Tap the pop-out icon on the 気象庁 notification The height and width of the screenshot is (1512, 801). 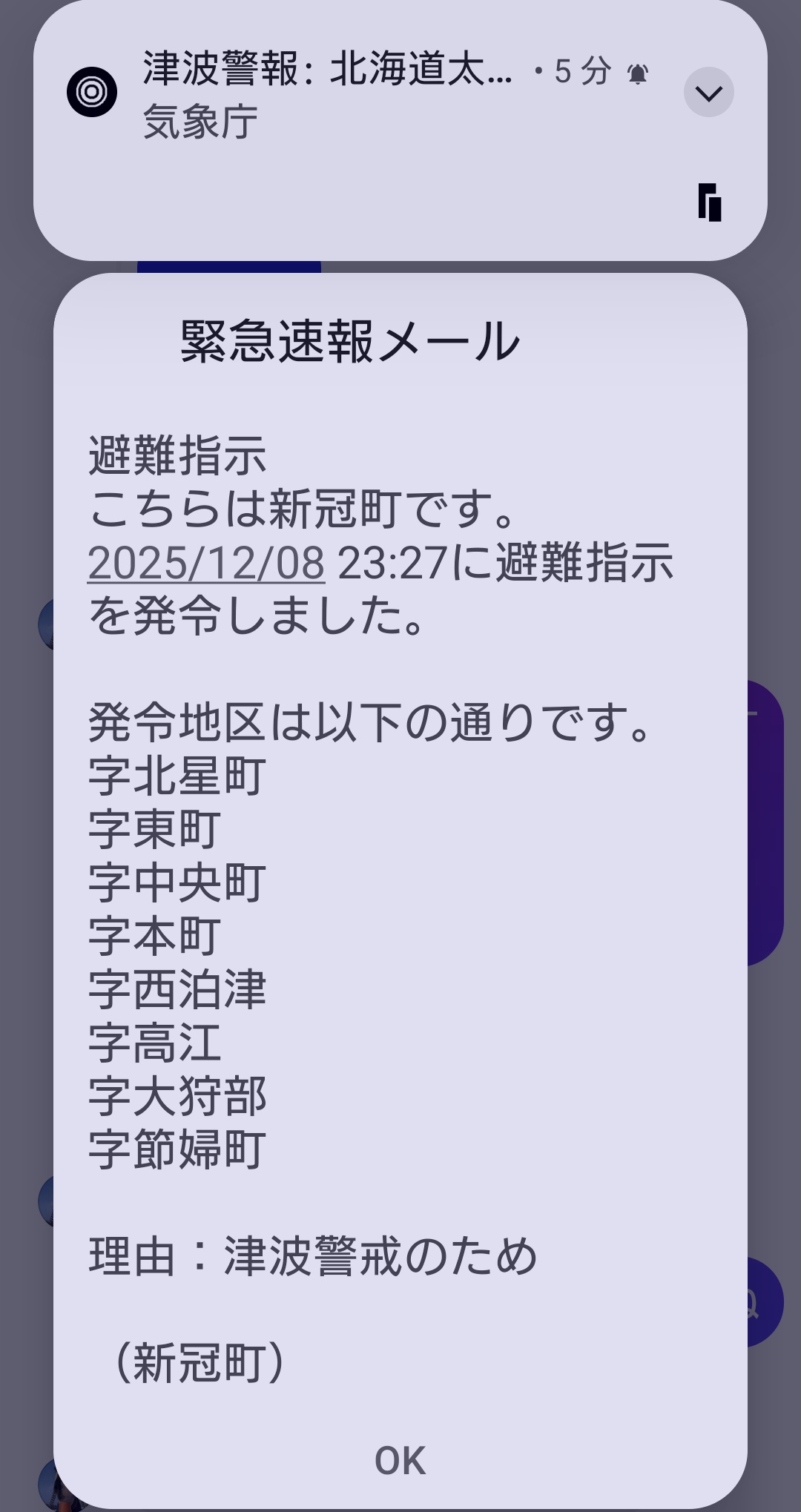[x=710, y=202]
